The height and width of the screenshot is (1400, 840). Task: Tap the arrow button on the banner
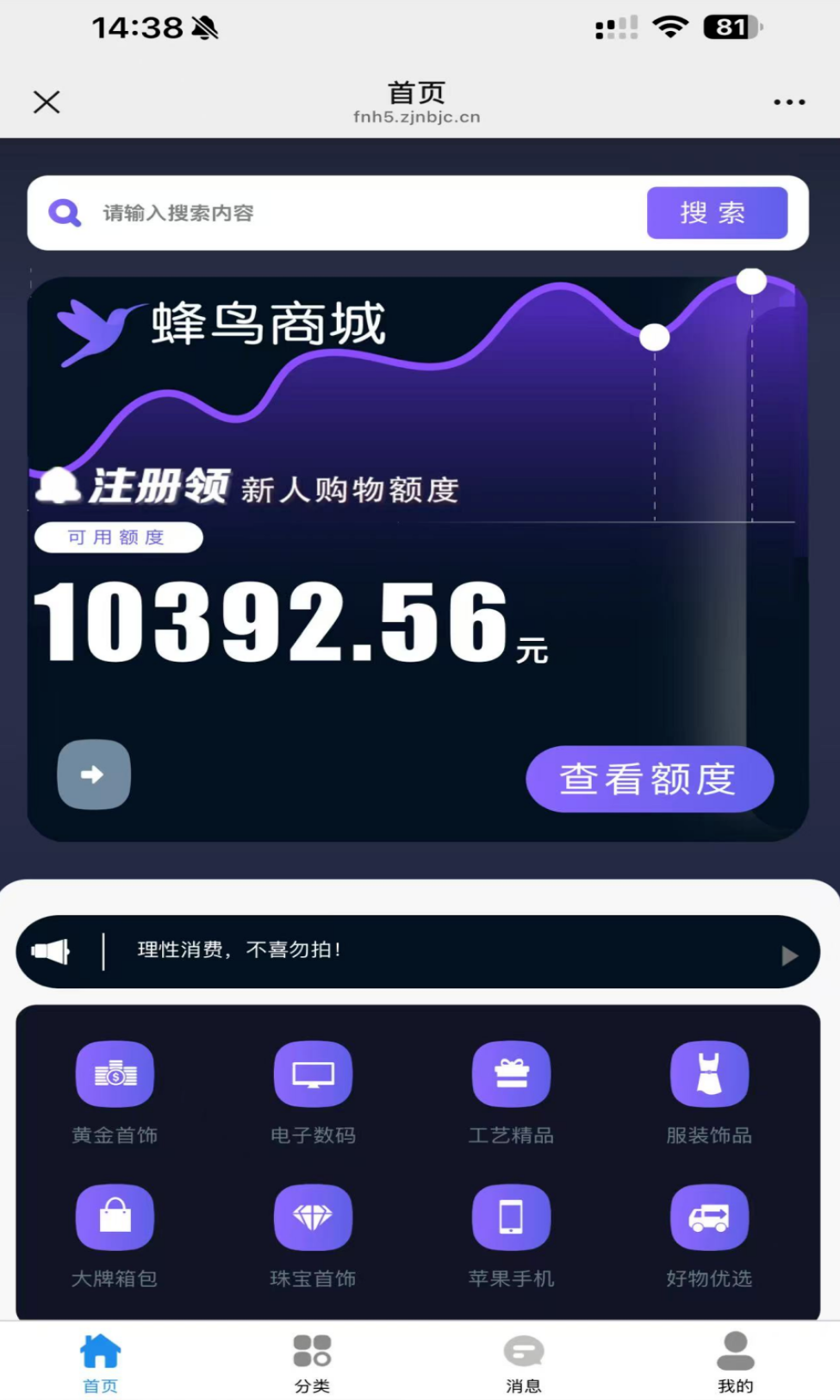pos(94,775)
